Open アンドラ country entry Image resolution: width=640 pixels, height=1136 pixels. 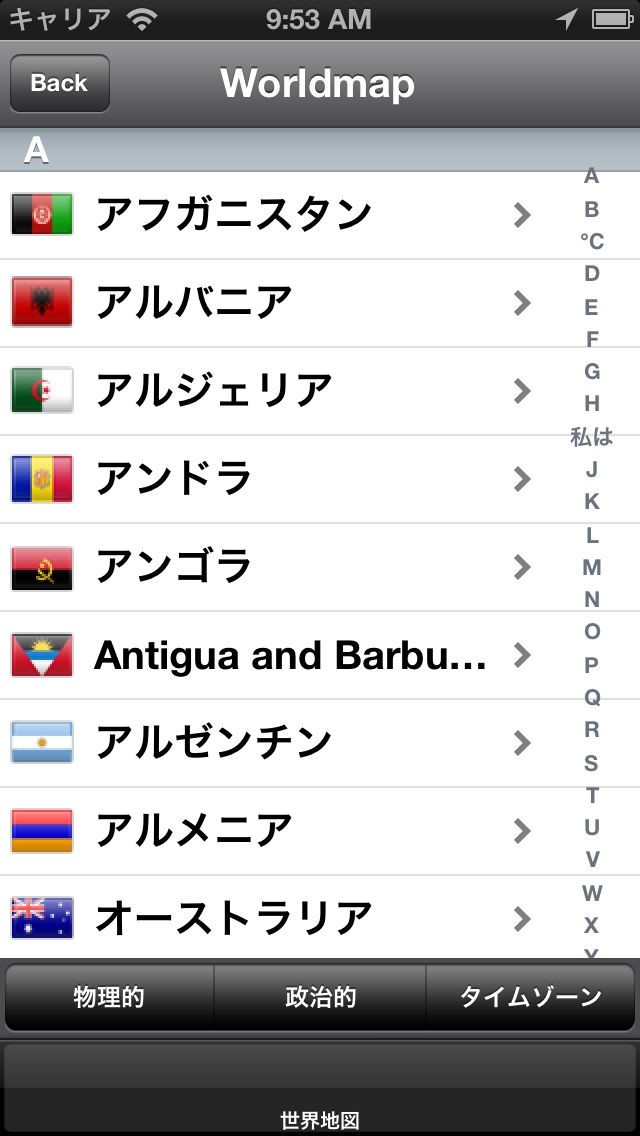[x=280, y=479]
